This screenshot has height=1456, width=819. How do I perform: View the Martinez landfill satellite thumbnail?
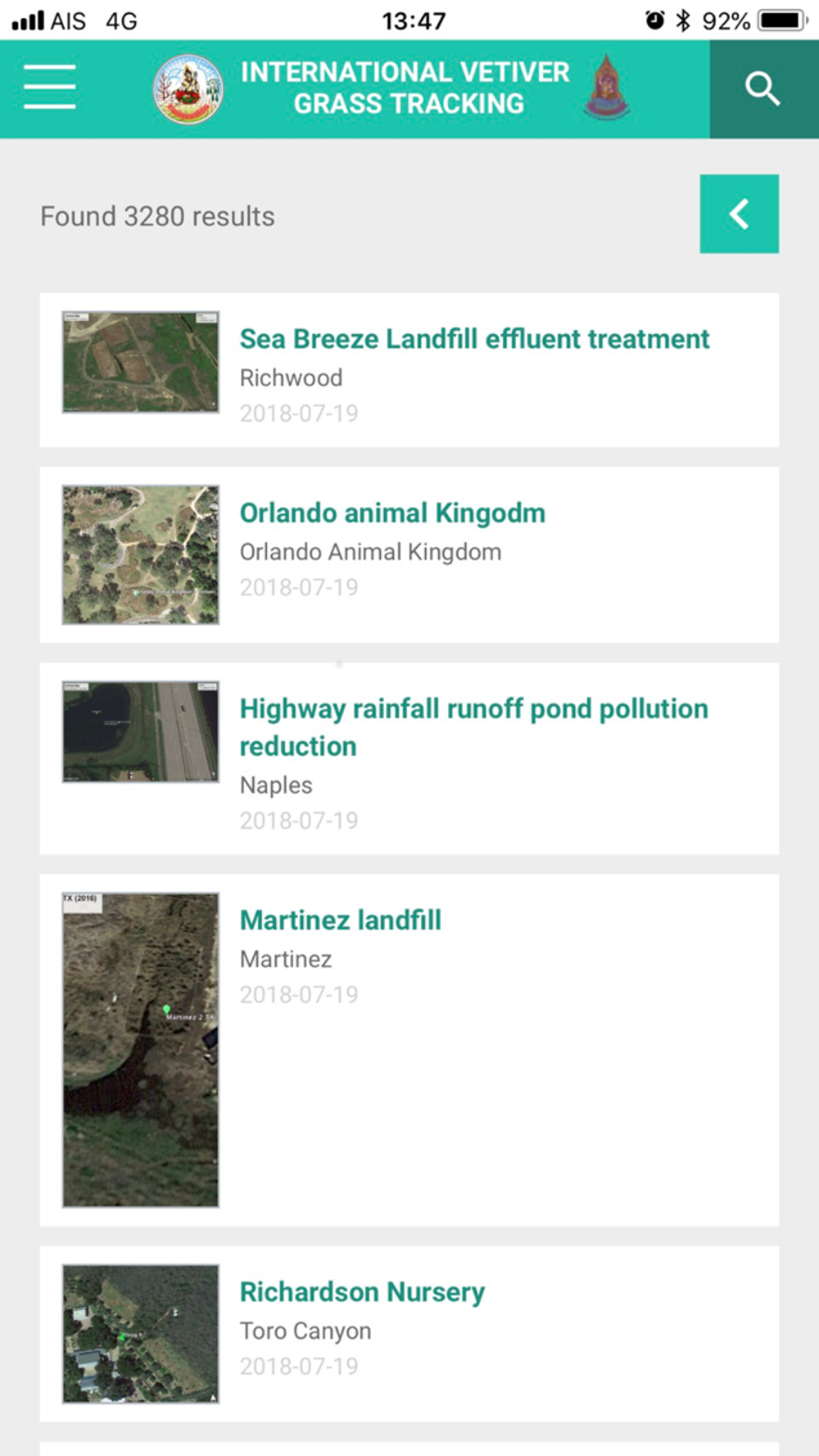(x=141, y=1050)
